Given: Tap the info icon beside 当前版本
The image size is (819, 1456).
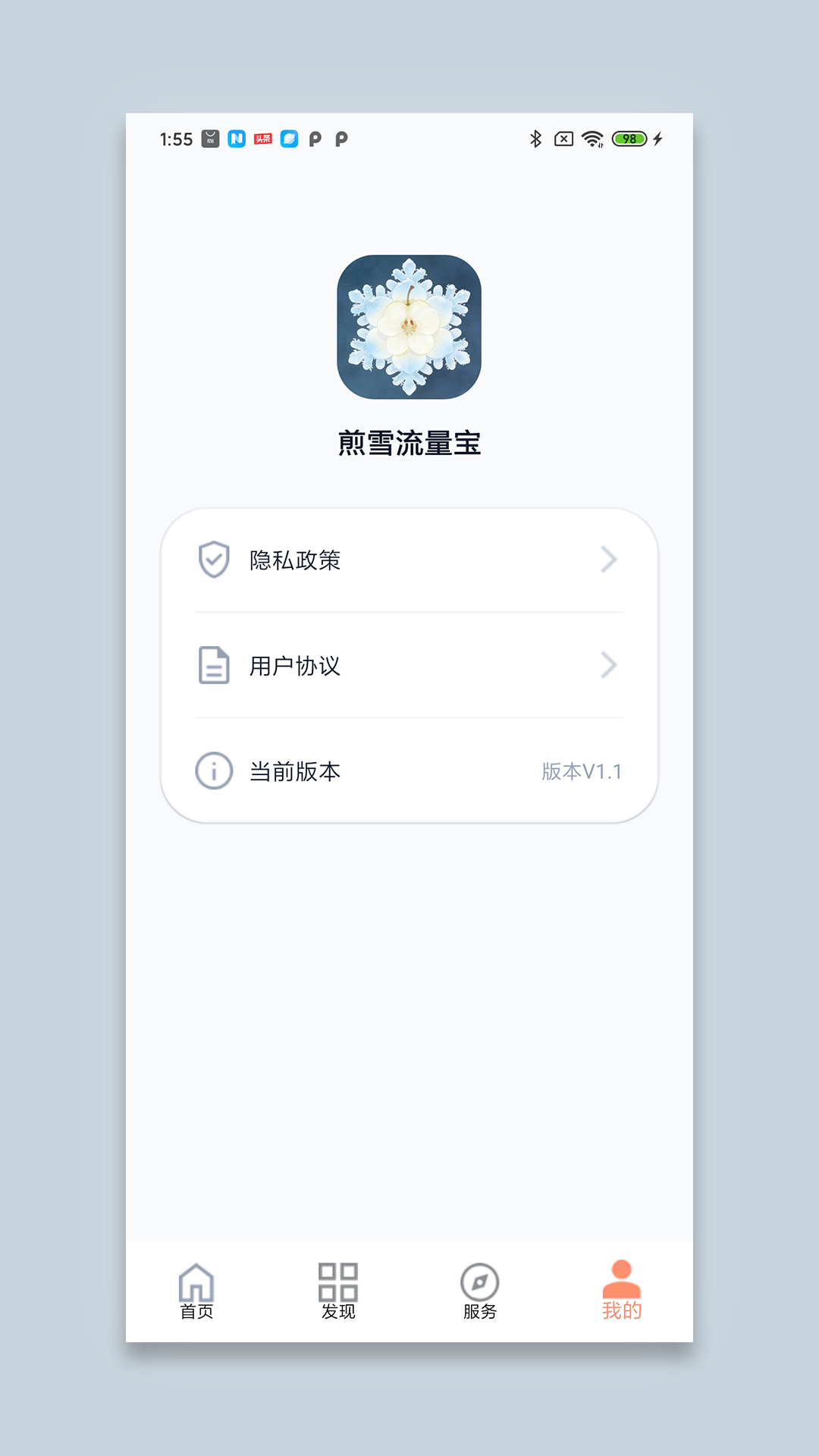Looking at the screenshot, I should (213, 771).
